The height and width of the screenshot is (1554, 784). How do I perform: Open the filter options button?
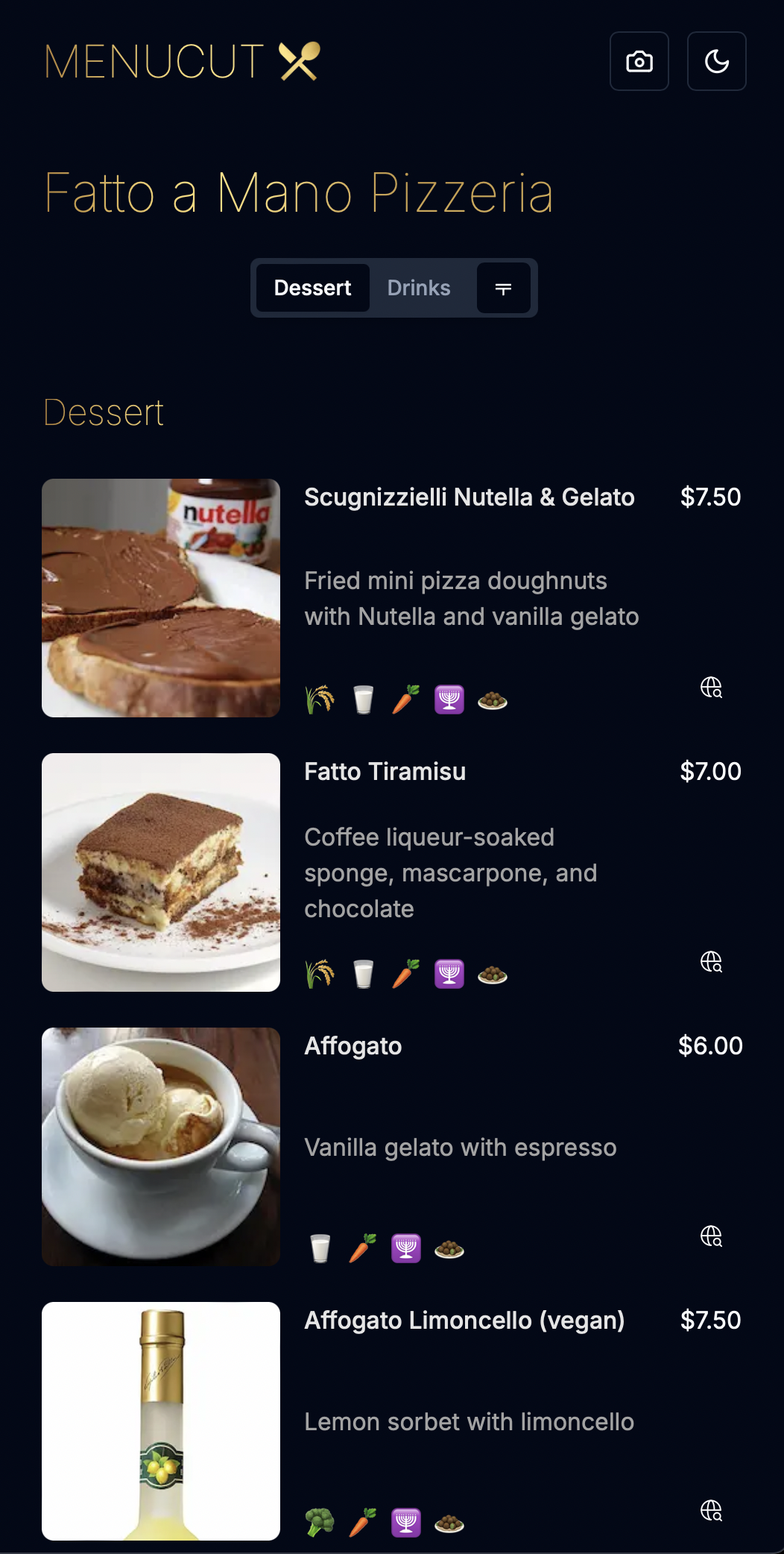503,288
